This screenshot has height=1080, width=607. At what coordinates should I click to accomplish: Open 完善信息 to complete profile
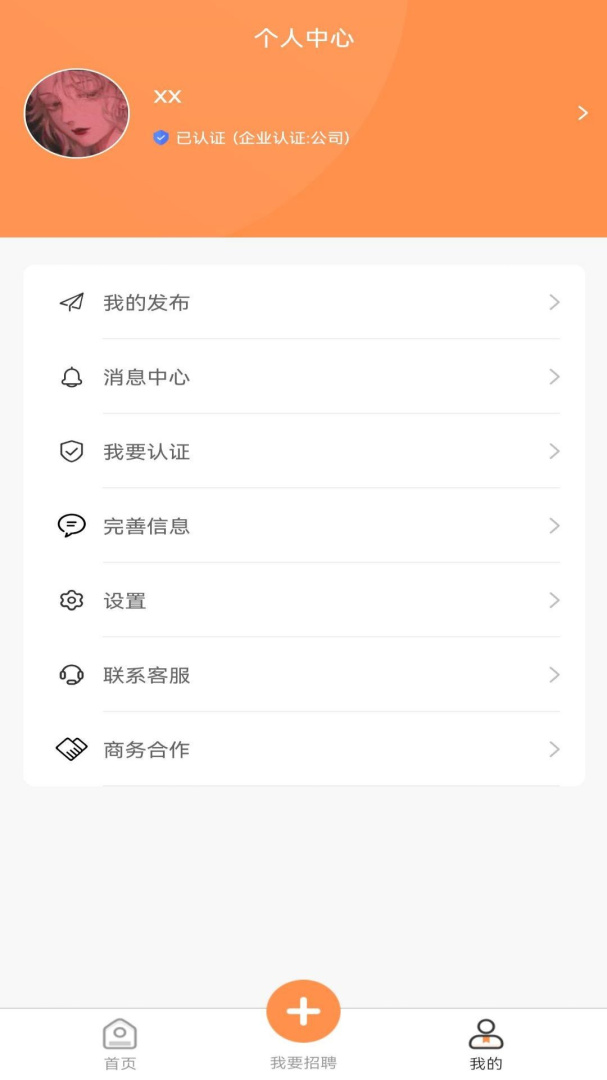[x=304, y=526]
